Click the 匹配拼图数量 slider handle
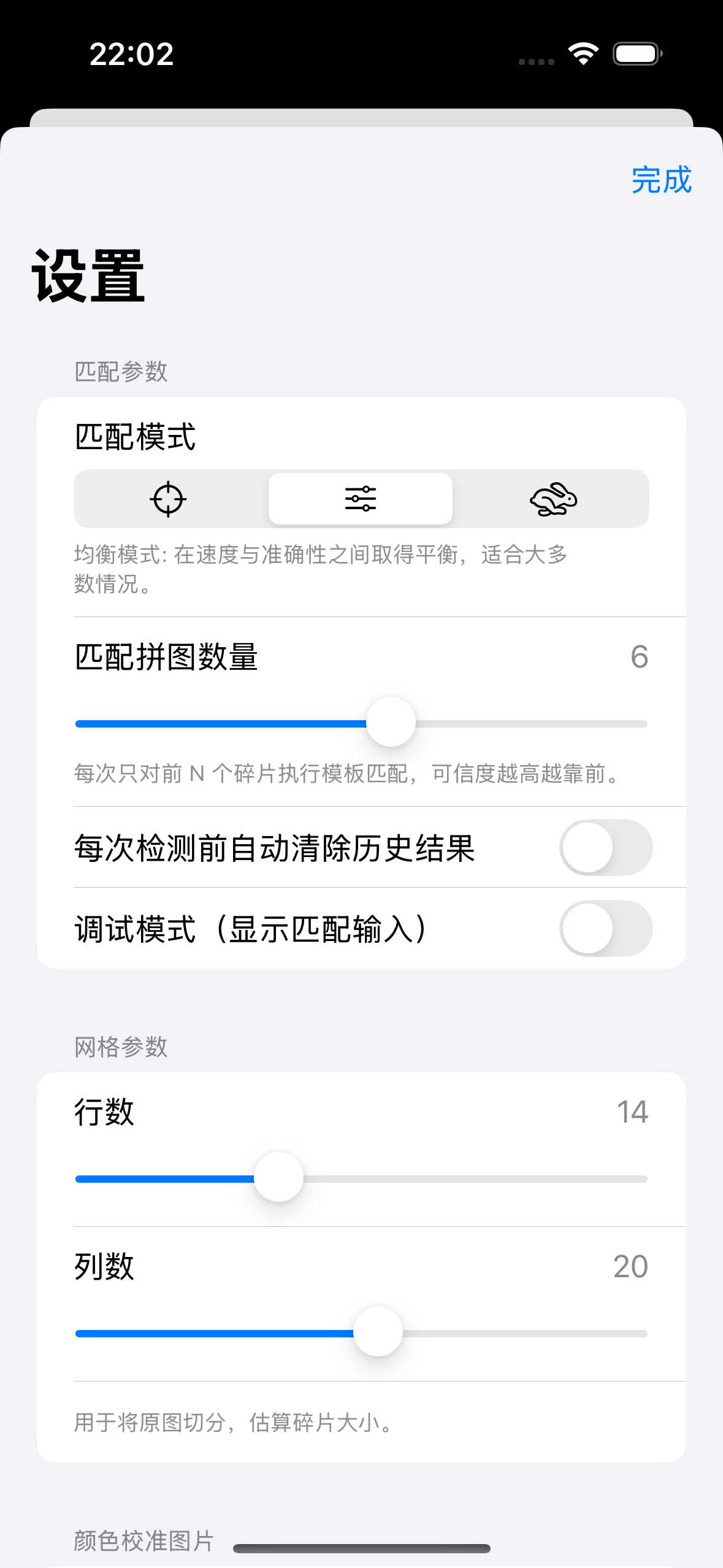 click(391, 723)
